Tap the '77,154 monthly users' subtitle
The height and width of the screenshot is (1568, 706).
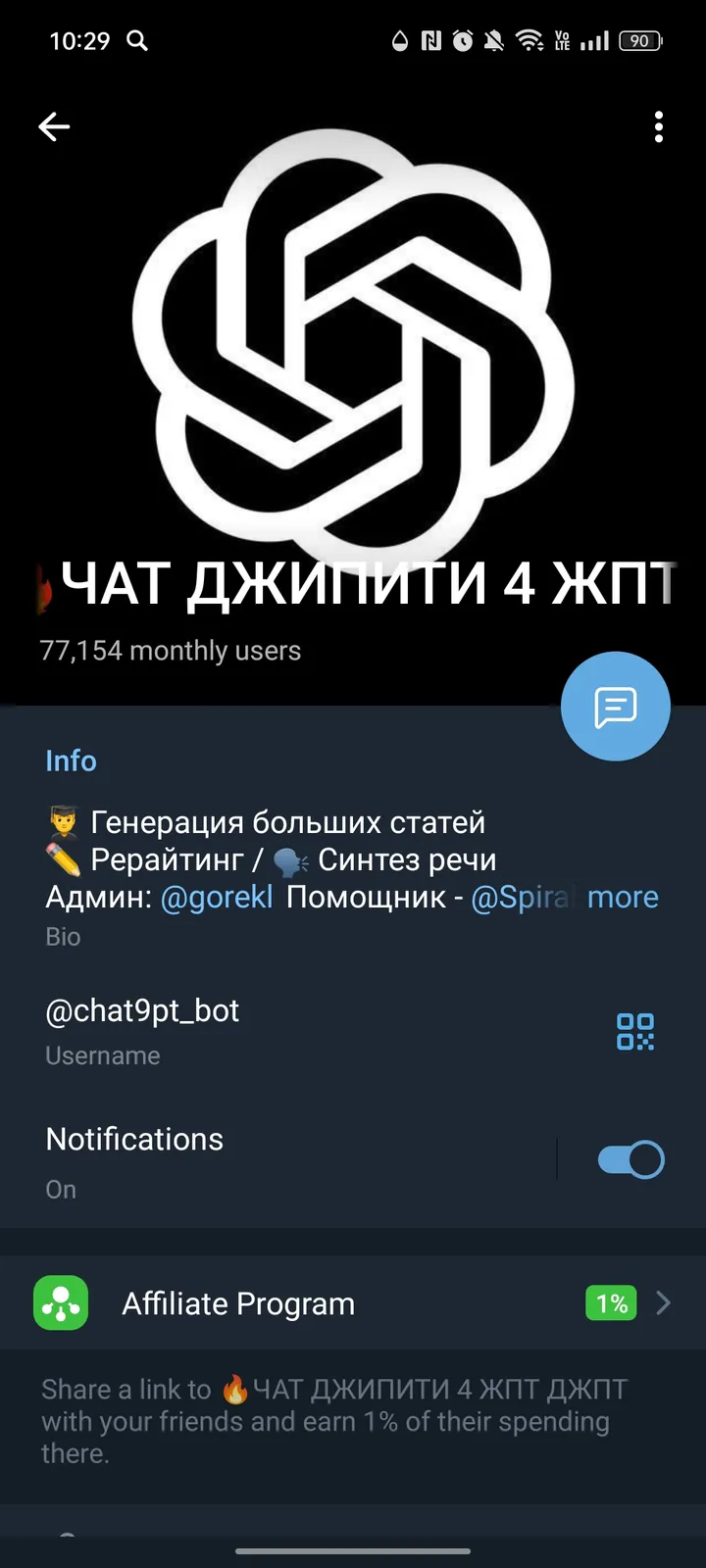point(171,650)
